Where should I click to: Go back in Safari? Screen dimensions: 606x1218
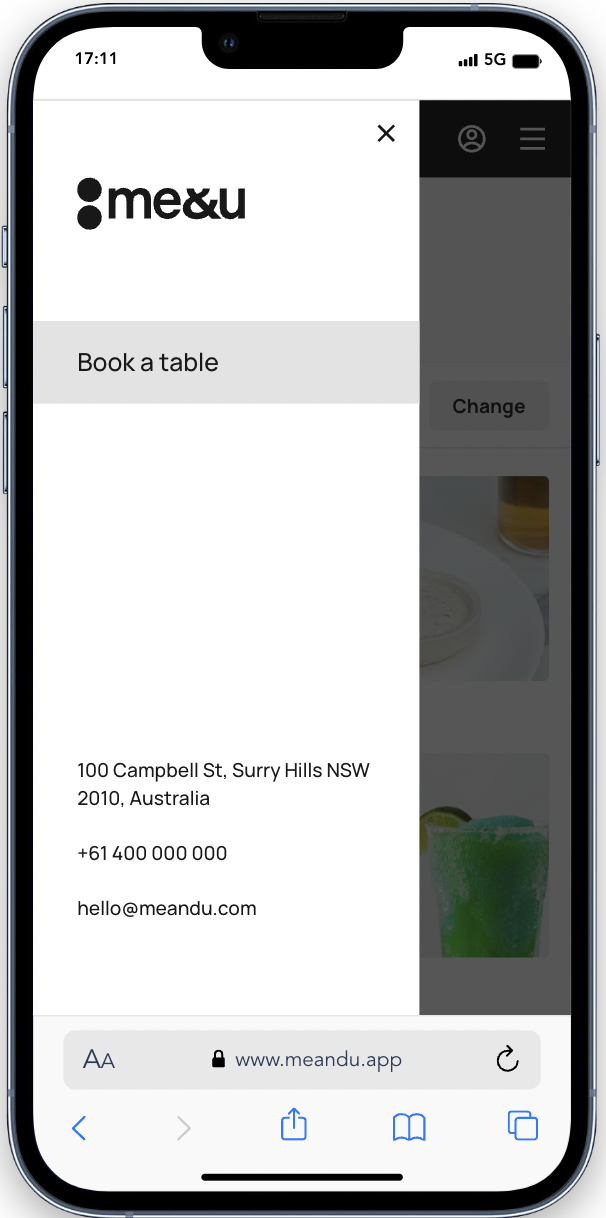click(80, 1128)
